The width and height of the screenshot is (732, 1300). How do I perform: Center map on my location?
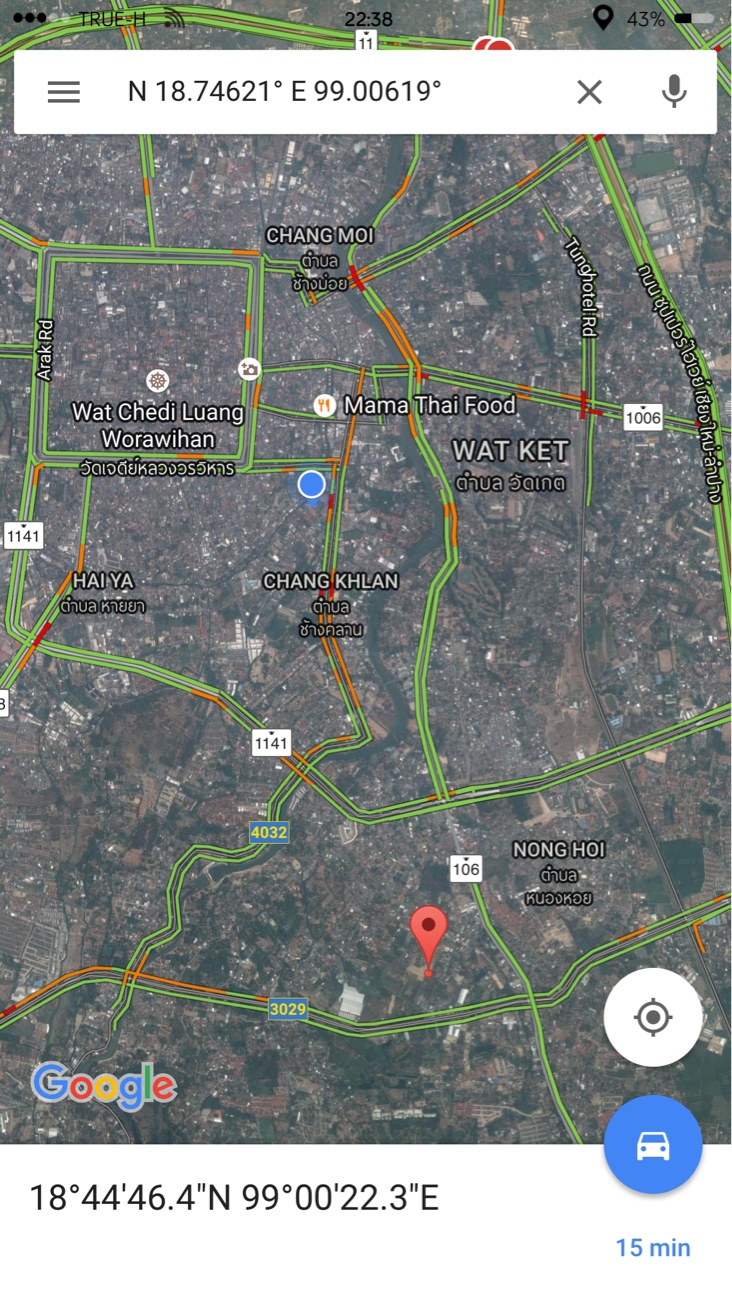point(653,1017)
